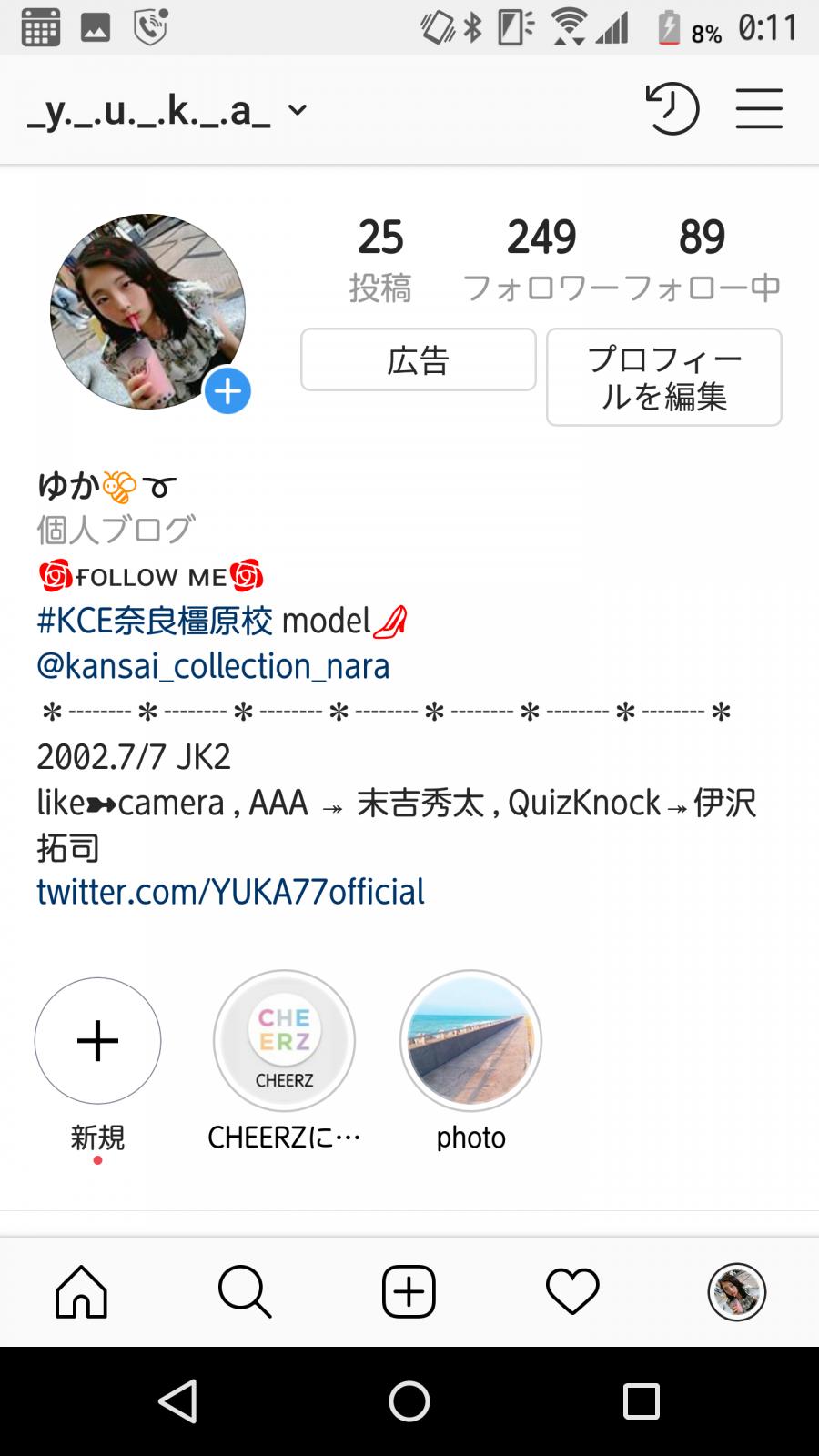The height and width of the screenshot is (1456, 819).
Task: Add a story via profile picture plus
Action: pos(227,391)
